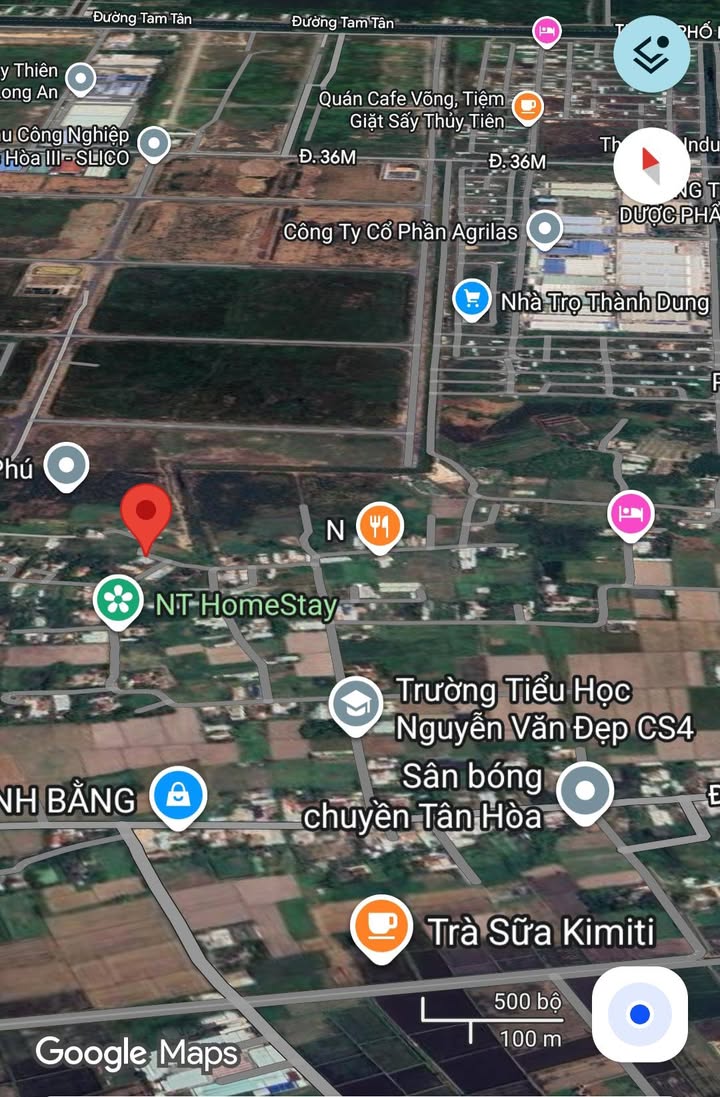
Task: Tap the restaurant marker labeled N
Action: click(380, 526)
